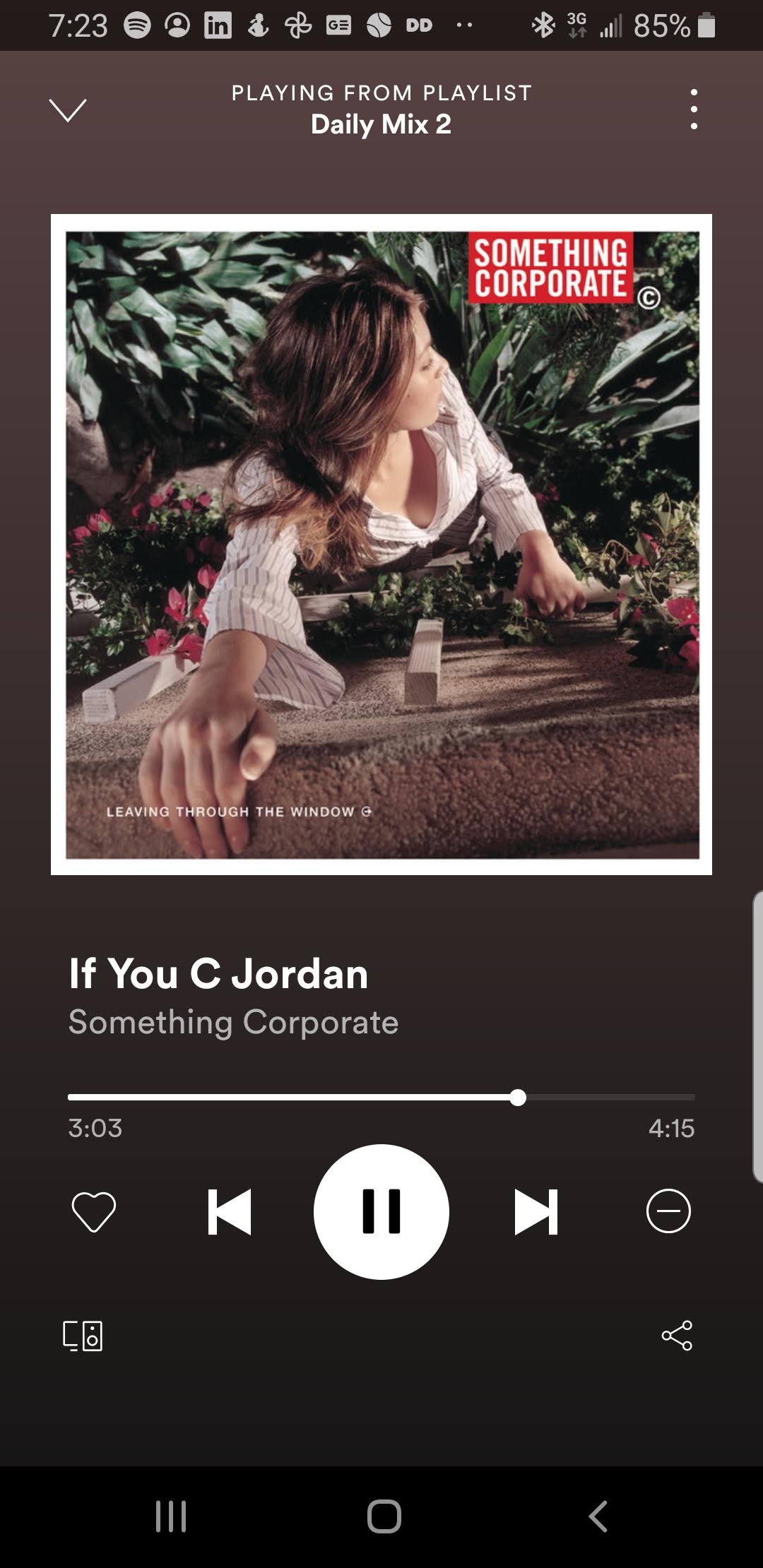The width and height of the screenshot is (763, 1568).
Task: Go to the system home screen
Action: point(384,1516)
